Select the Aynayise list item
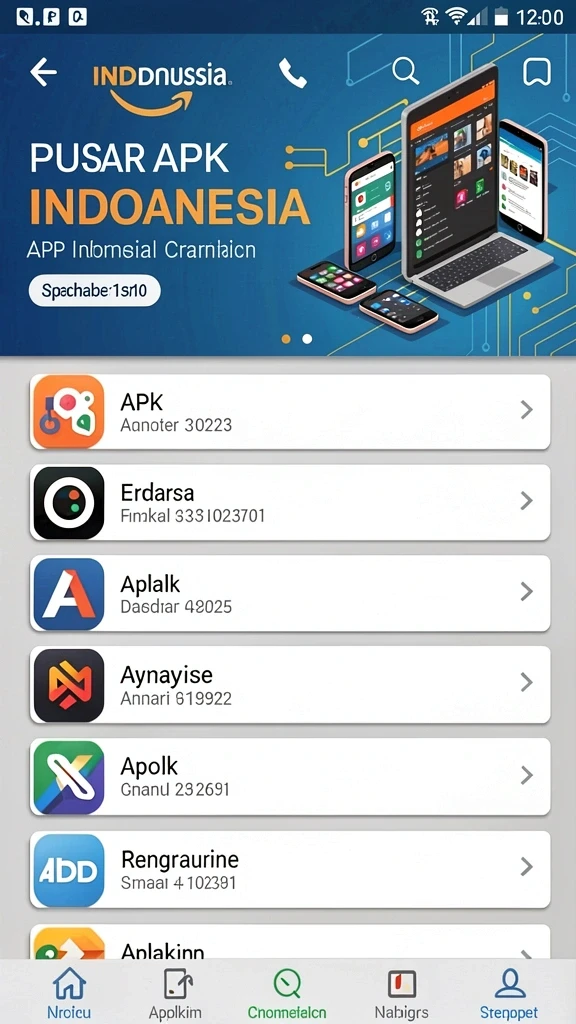Screen dimensions: 576x1024 coord(290,684)
